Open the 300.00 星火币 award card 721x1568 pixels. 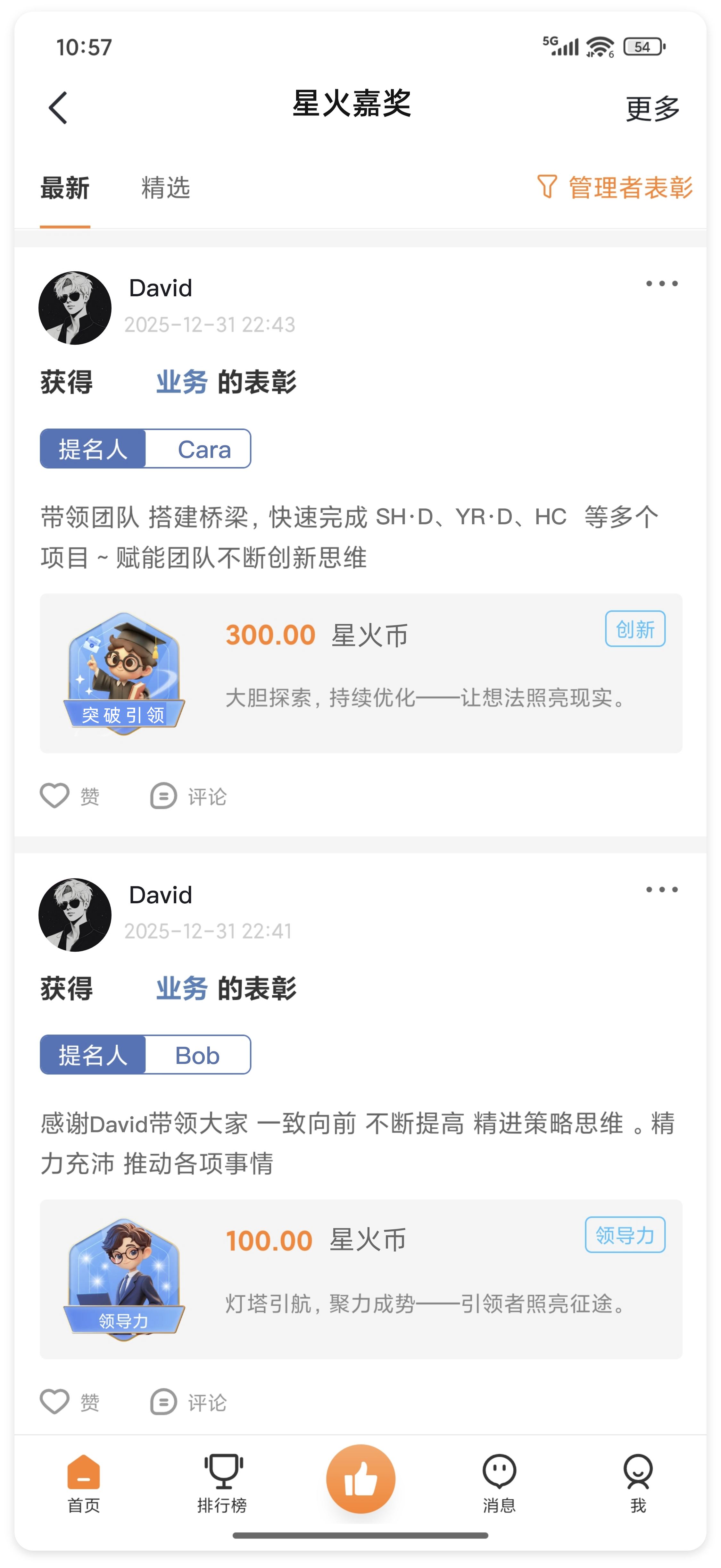point(361,673)
